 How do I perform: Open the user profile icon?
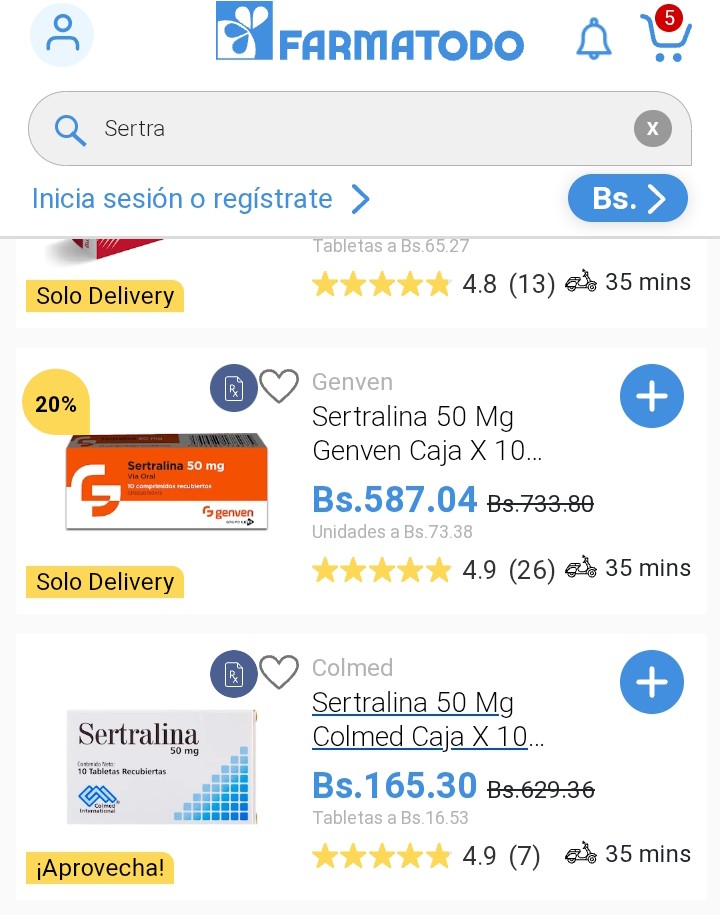pyautogui.click(x=62, y=35)
